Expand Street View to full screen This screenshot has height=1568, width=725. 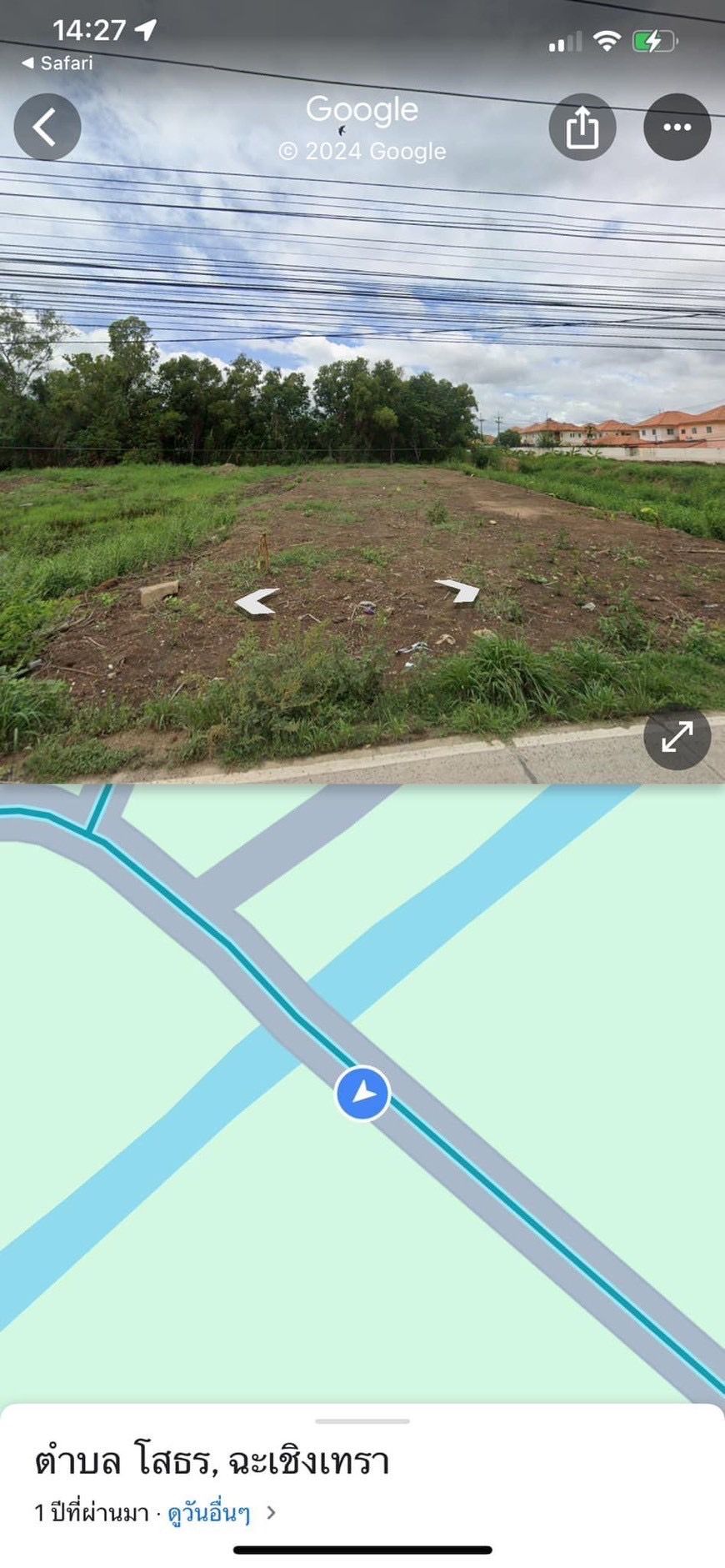677,737
